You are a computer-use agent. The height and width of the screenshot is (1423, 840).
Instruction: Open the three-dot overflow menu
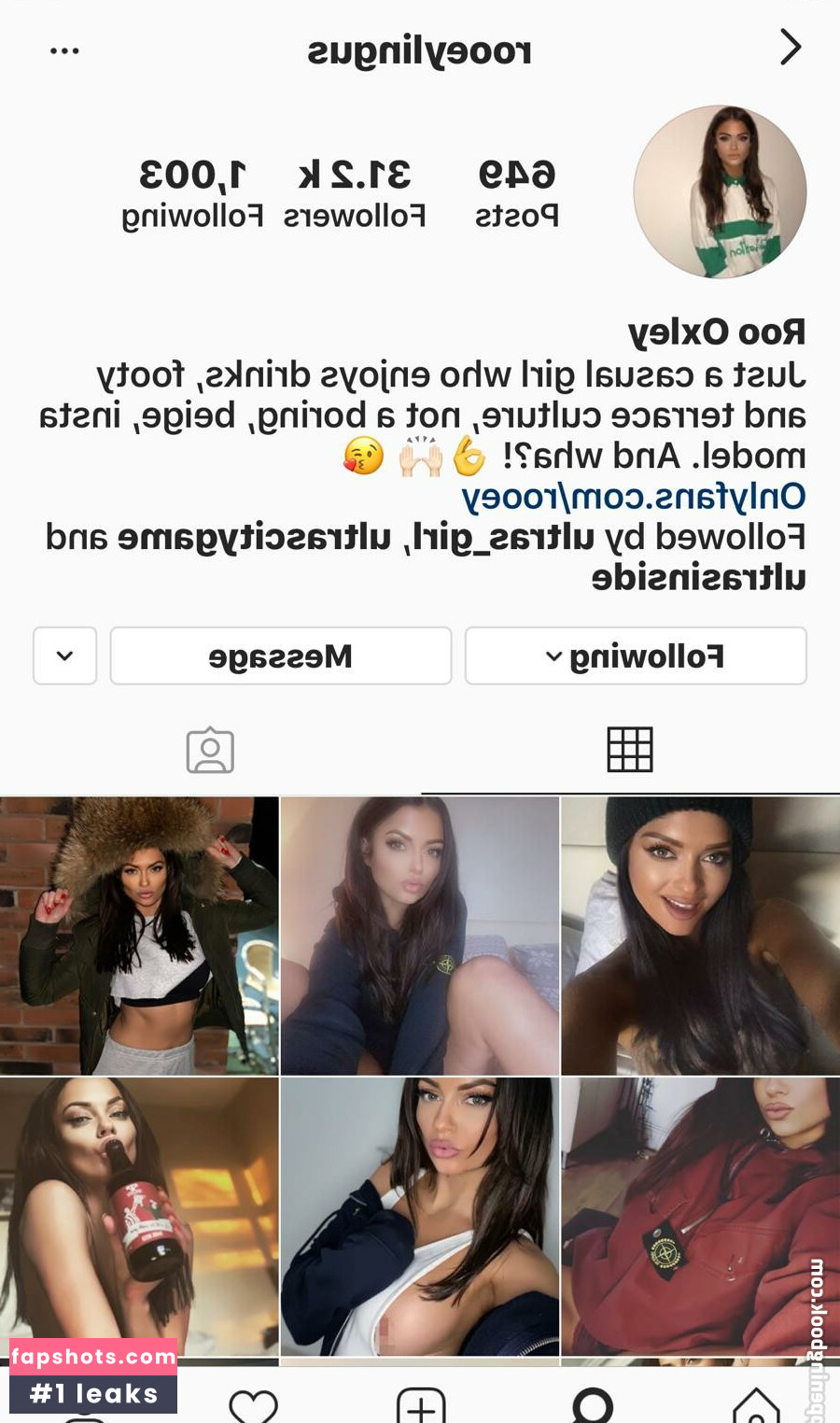(x=64, y=50)
